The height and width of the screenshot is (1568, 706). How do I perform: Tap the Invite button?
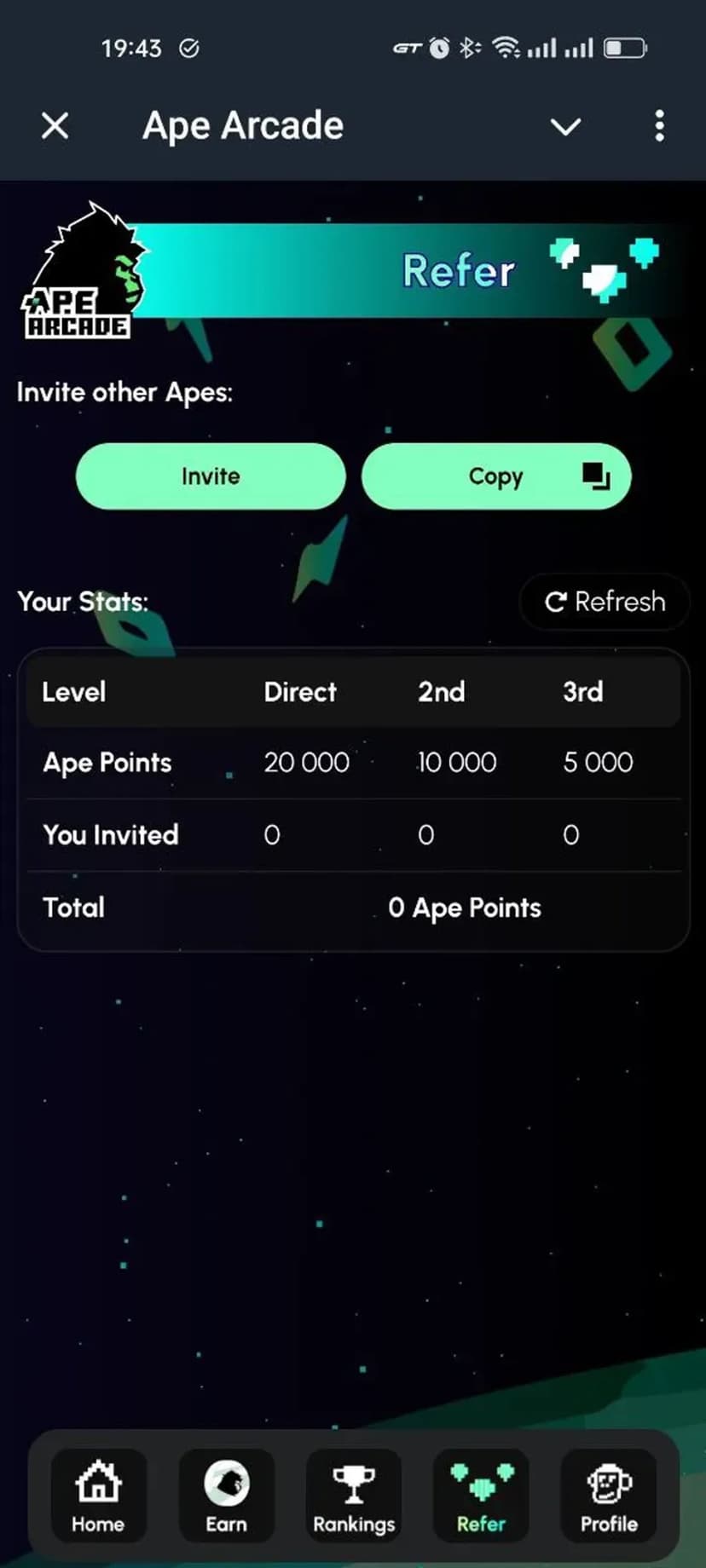pos(211,476)
